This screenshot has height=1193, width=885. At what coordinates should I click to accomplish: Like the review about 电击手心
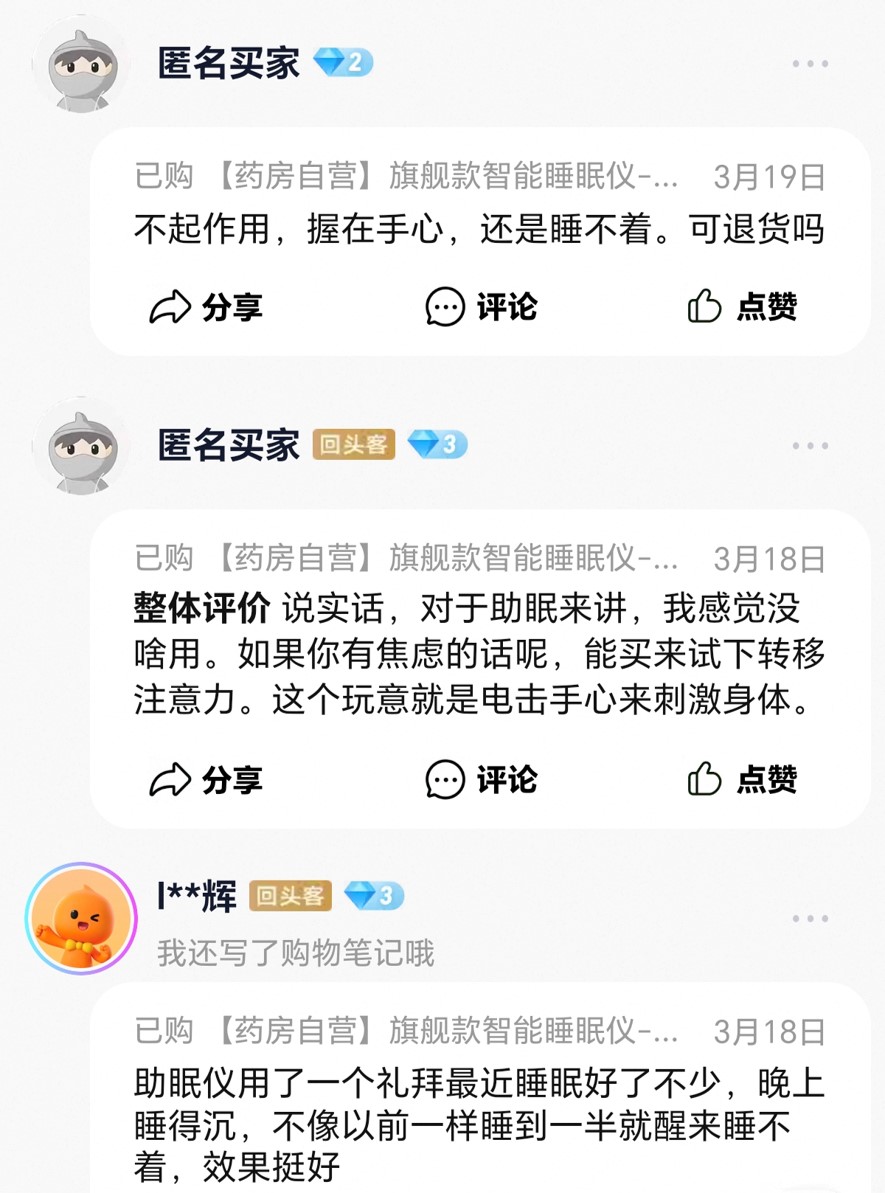pyautogui.click(x=742, y=779)
